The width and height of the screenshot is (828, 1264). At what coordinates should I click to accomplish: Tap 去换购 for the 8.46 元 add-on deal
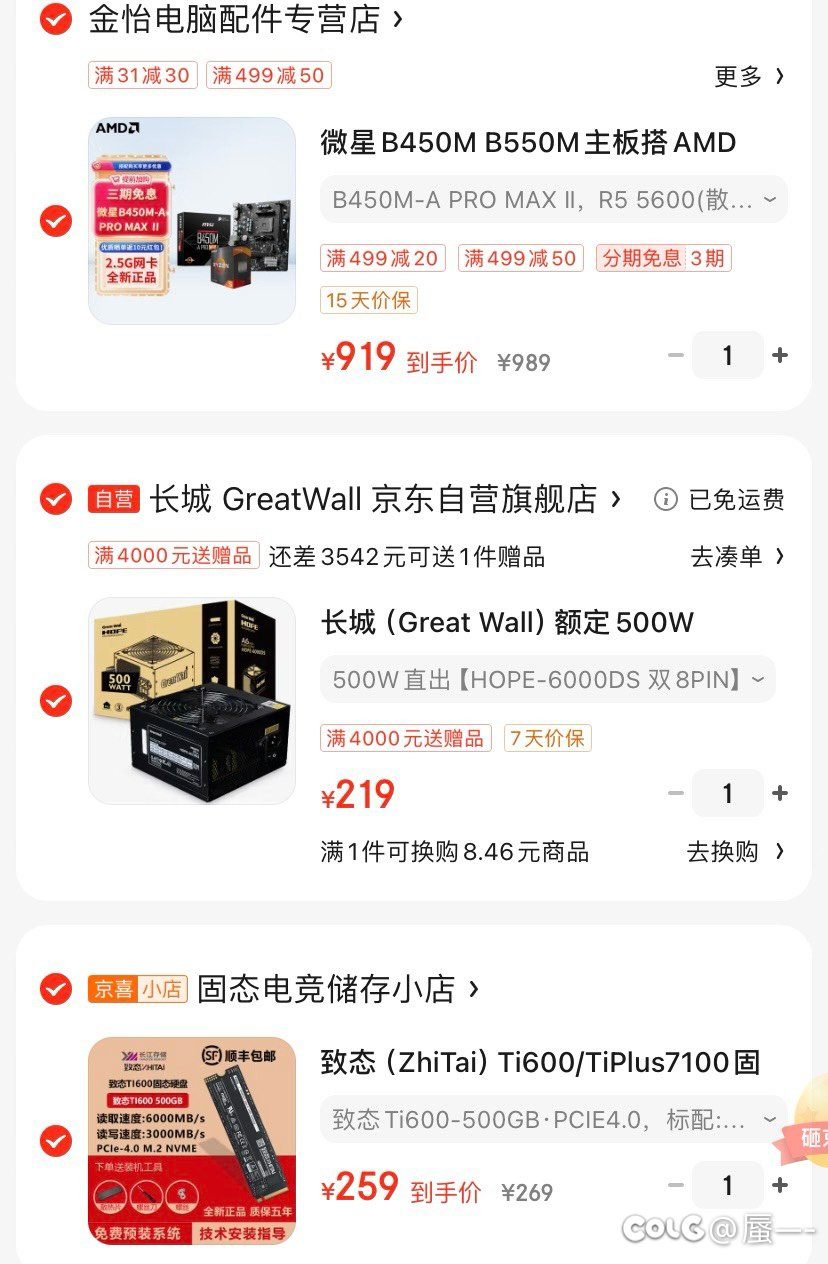735,852
